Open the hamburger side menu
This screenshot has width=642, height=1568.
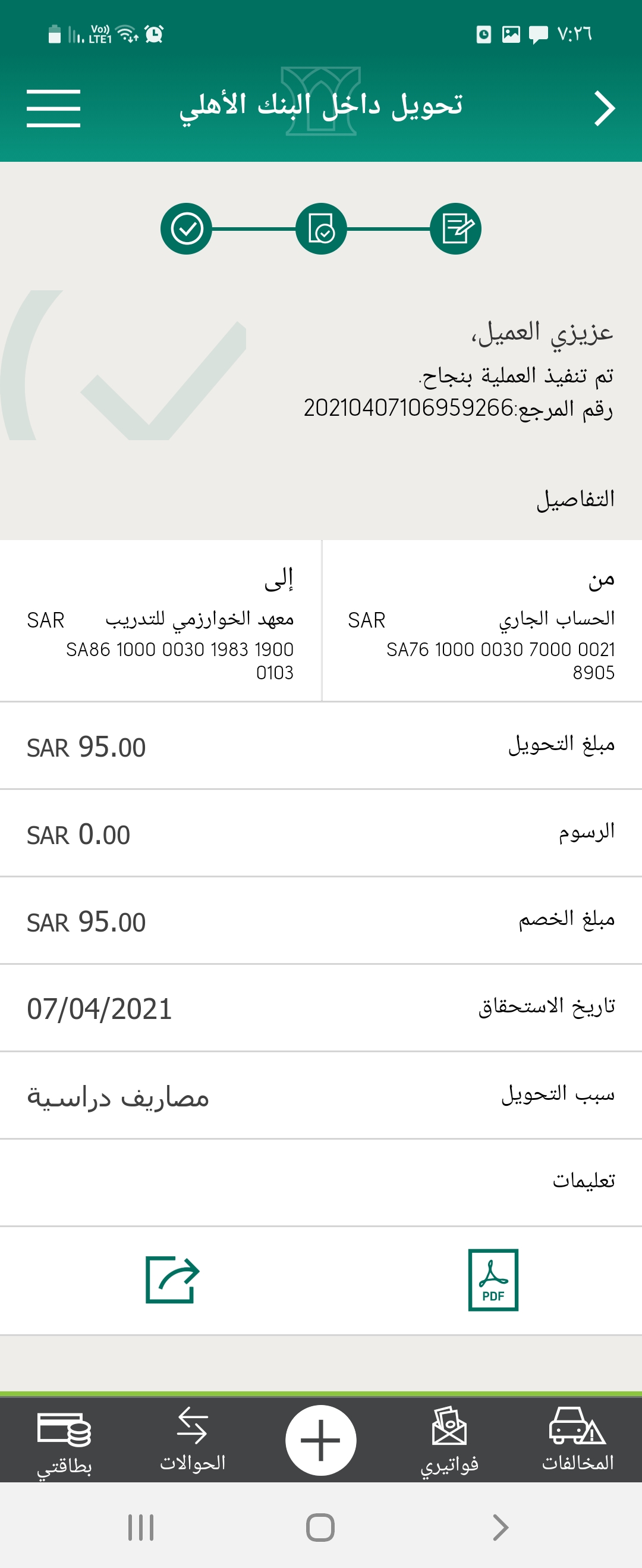(x=53, y=108)
